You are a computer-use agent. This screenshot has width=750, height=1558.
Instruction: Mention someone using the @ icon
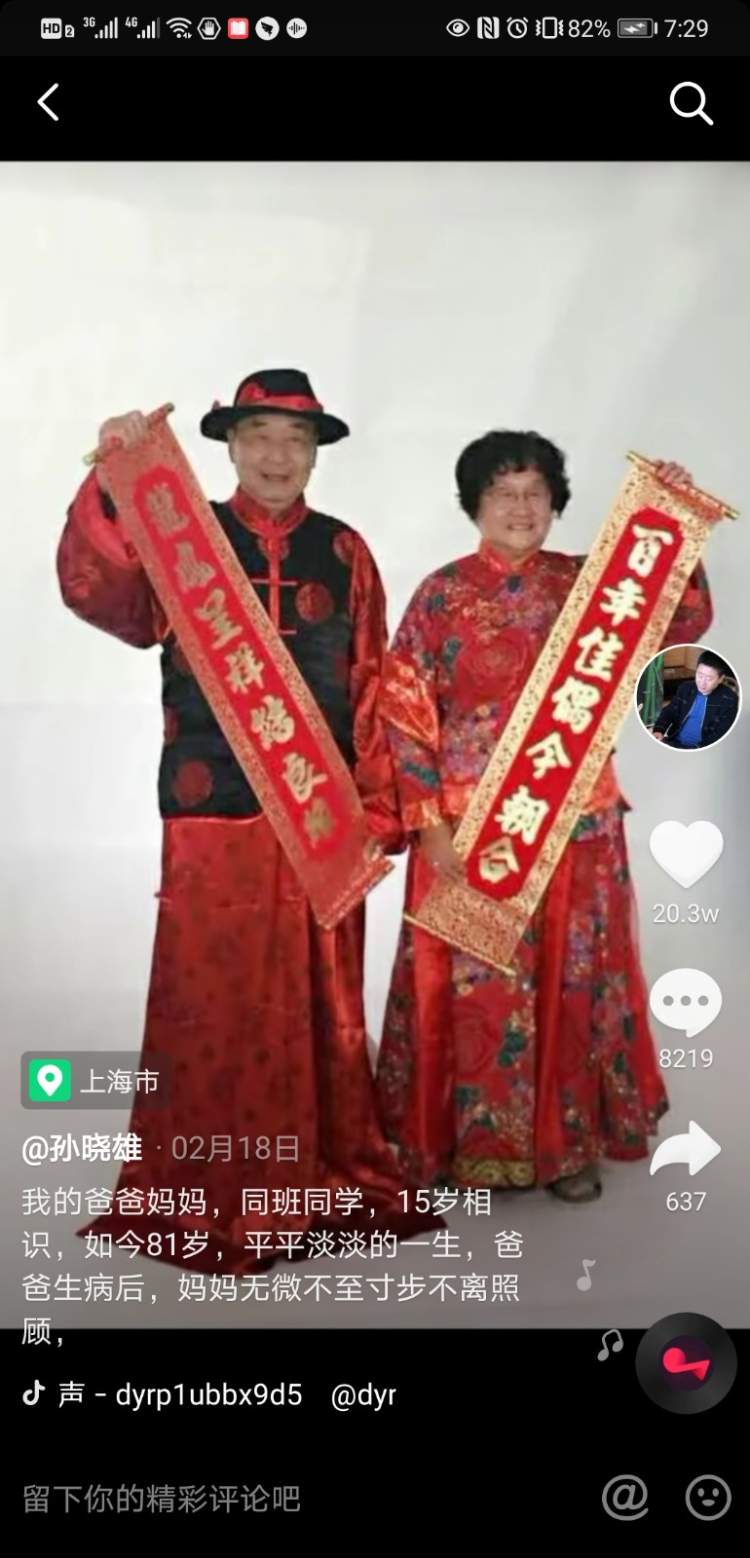click(x=625, y=1498)
